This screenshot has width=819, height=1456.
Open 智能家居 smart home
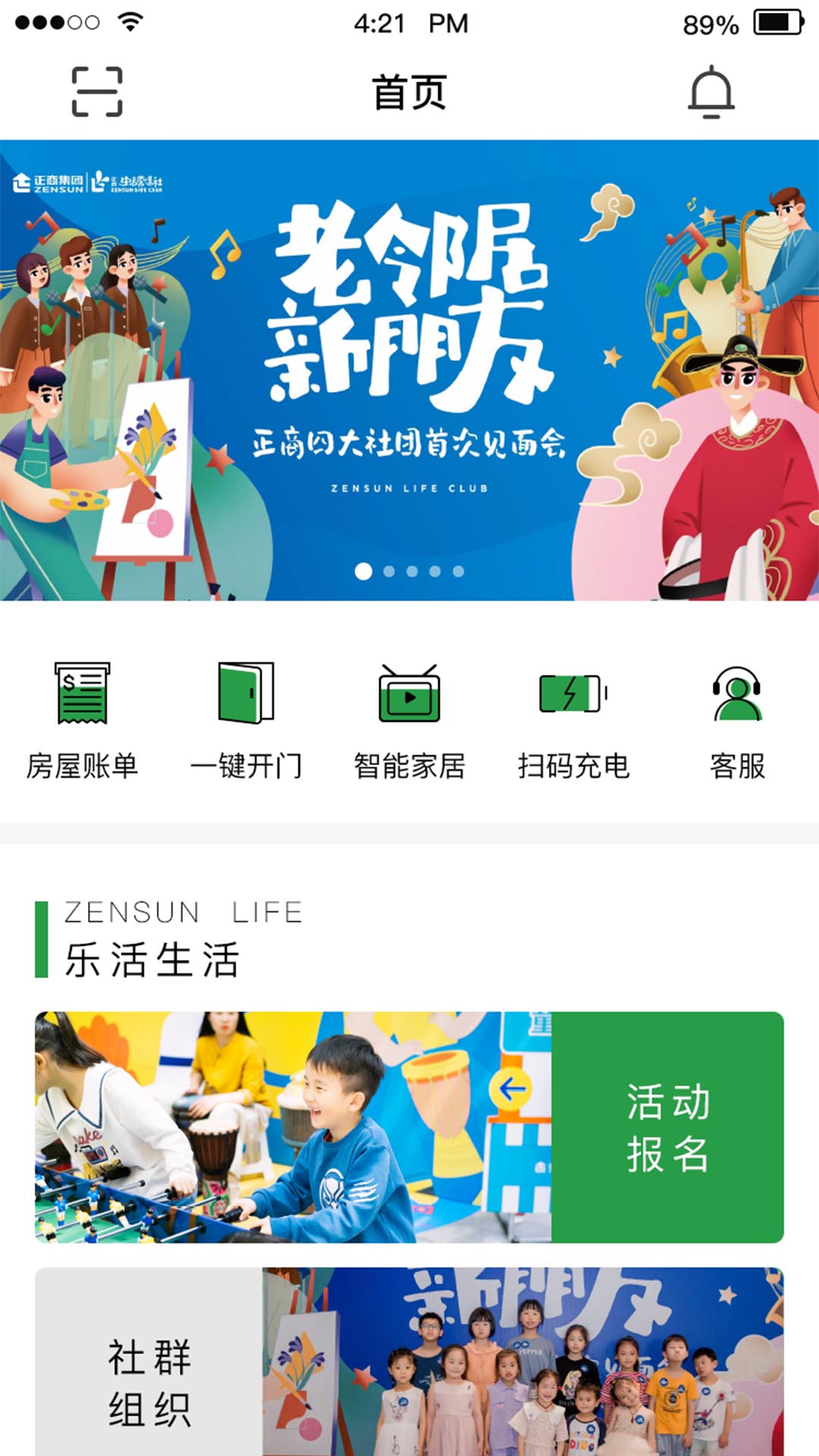[409, 720]
